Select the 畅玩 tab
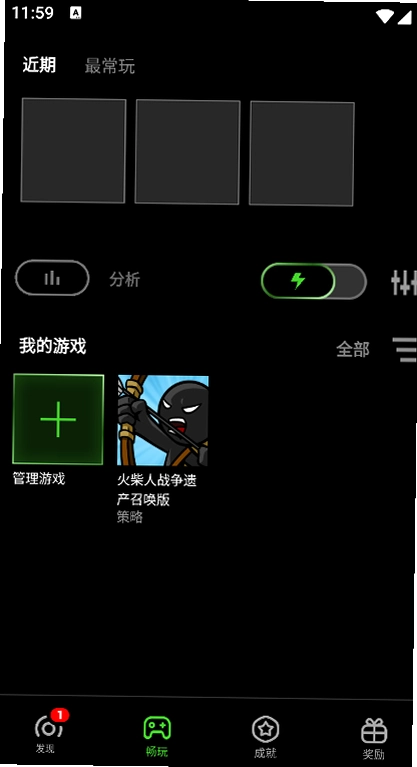This screenshot has width=417, height=767. pos(157,737)
